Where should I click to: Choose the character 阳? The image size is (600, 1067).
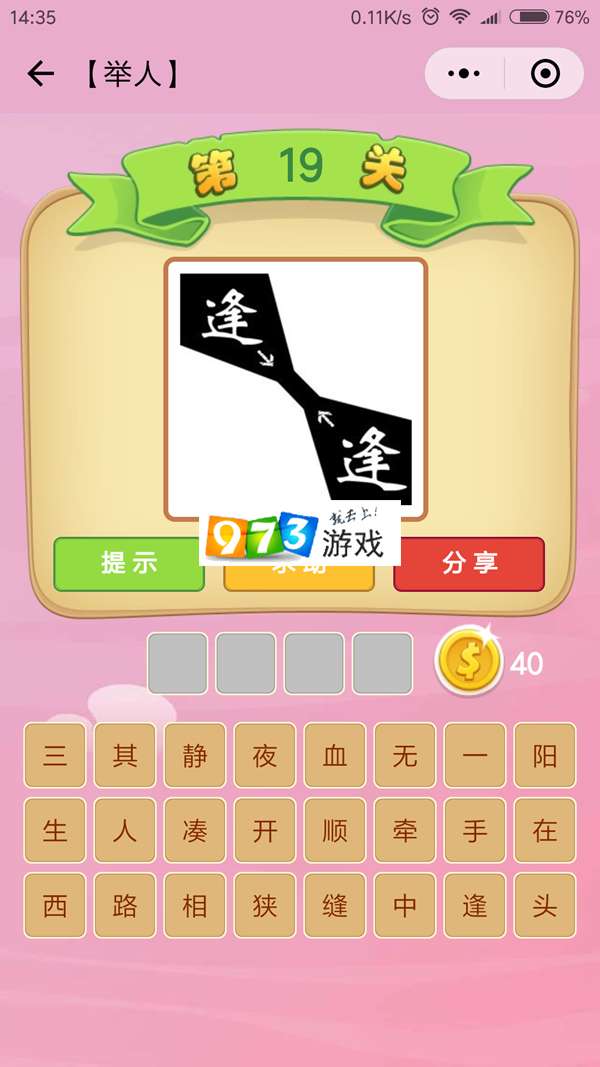point(545,756)
